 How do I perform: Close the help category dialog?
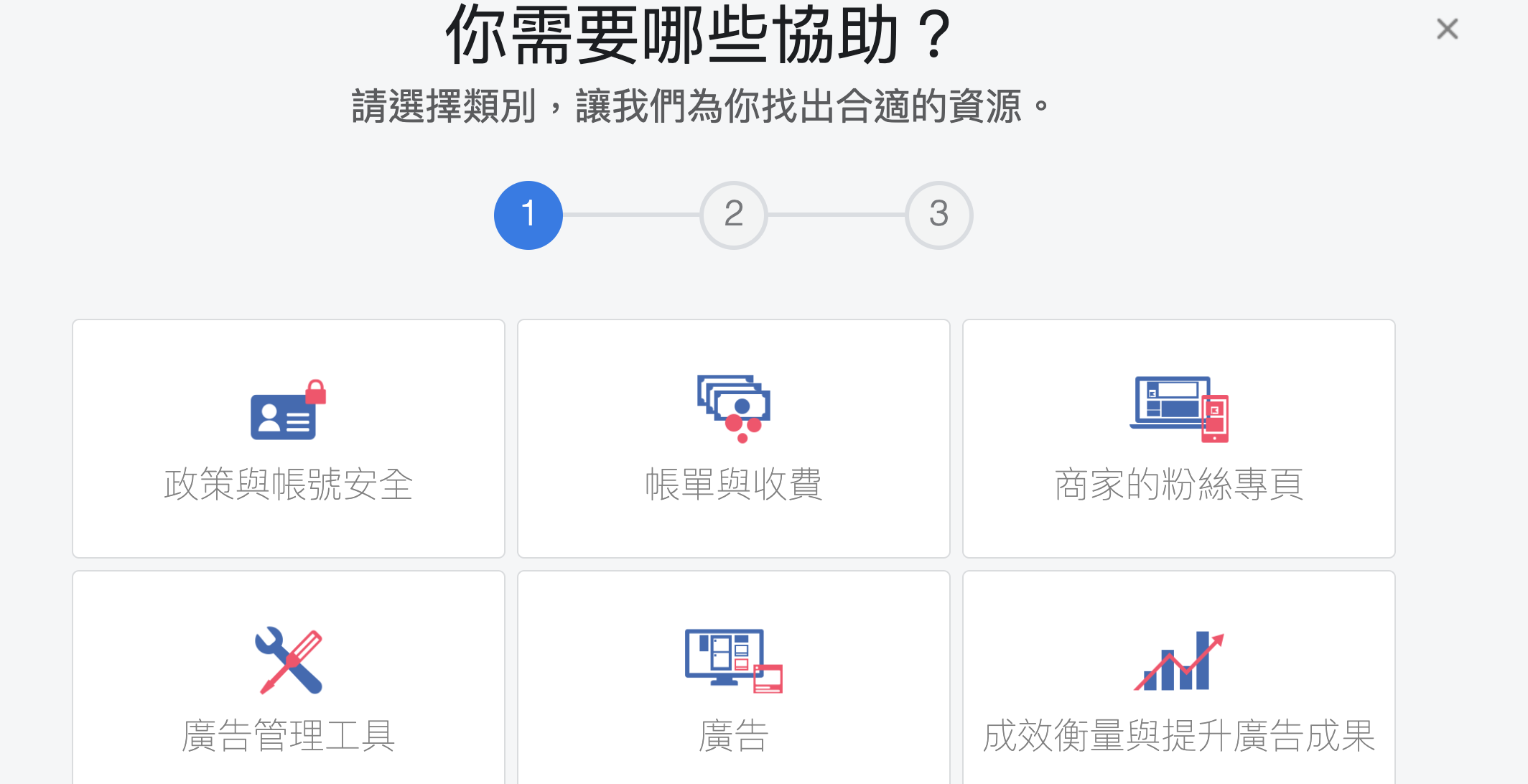pyautogui.click(x=1447, y=29)
